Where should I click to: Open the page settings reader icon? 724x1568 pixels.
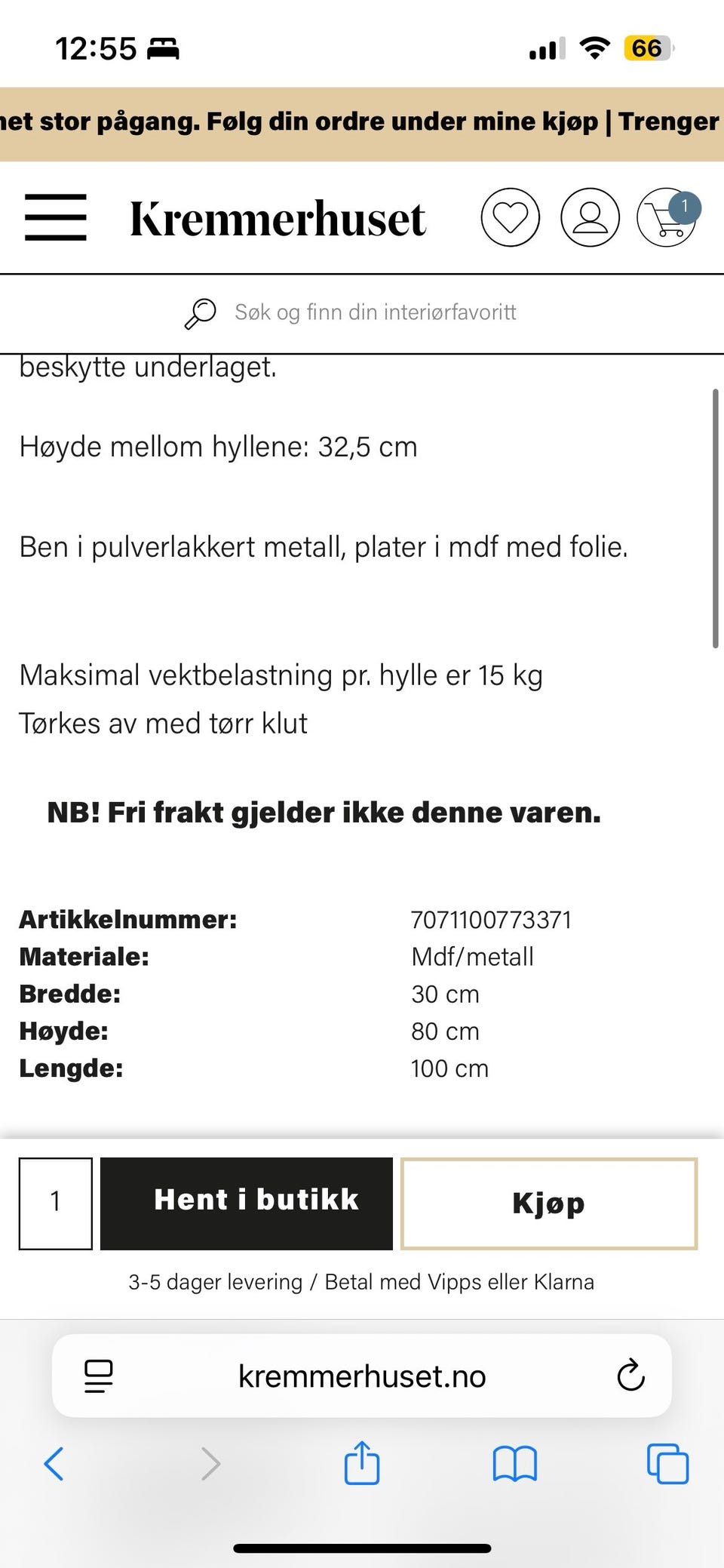point(97,1376)
